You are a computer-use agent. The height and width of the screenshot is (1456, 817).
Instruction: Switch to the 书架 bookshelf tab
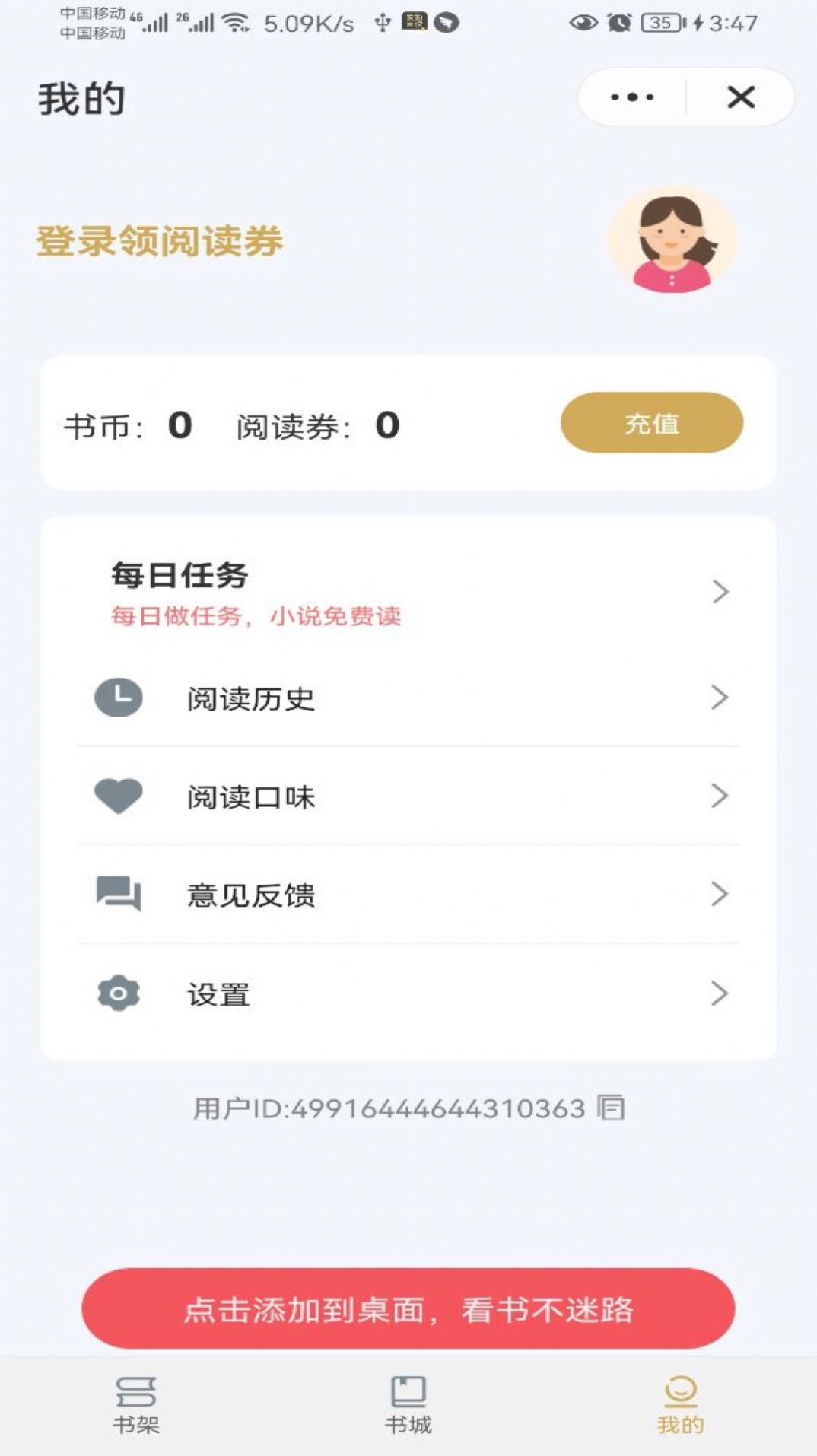[x=136, y=1404]
